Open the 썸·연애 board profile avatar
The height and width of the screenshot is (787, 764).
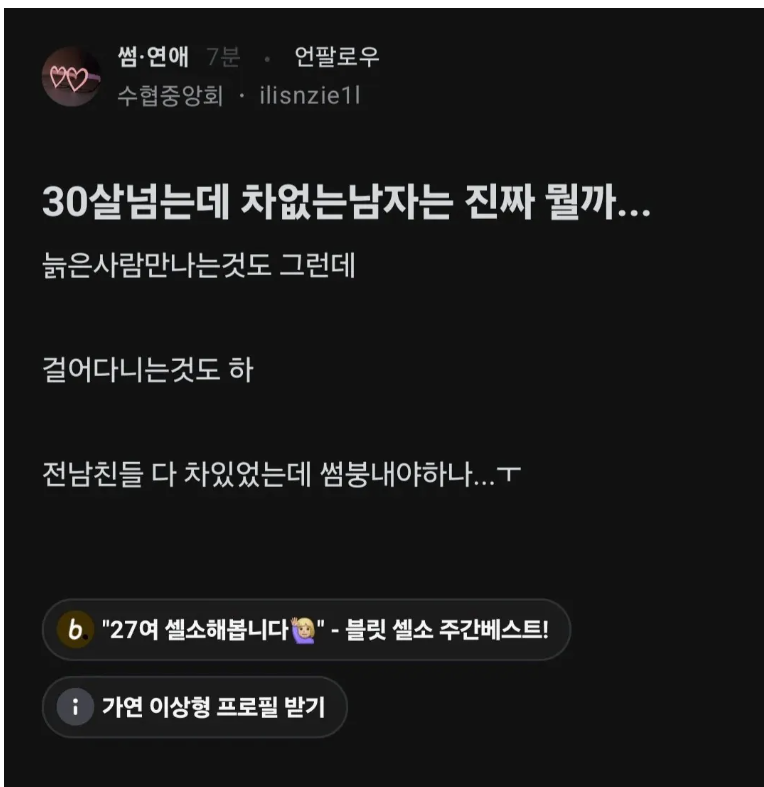[x=71, y=77]
